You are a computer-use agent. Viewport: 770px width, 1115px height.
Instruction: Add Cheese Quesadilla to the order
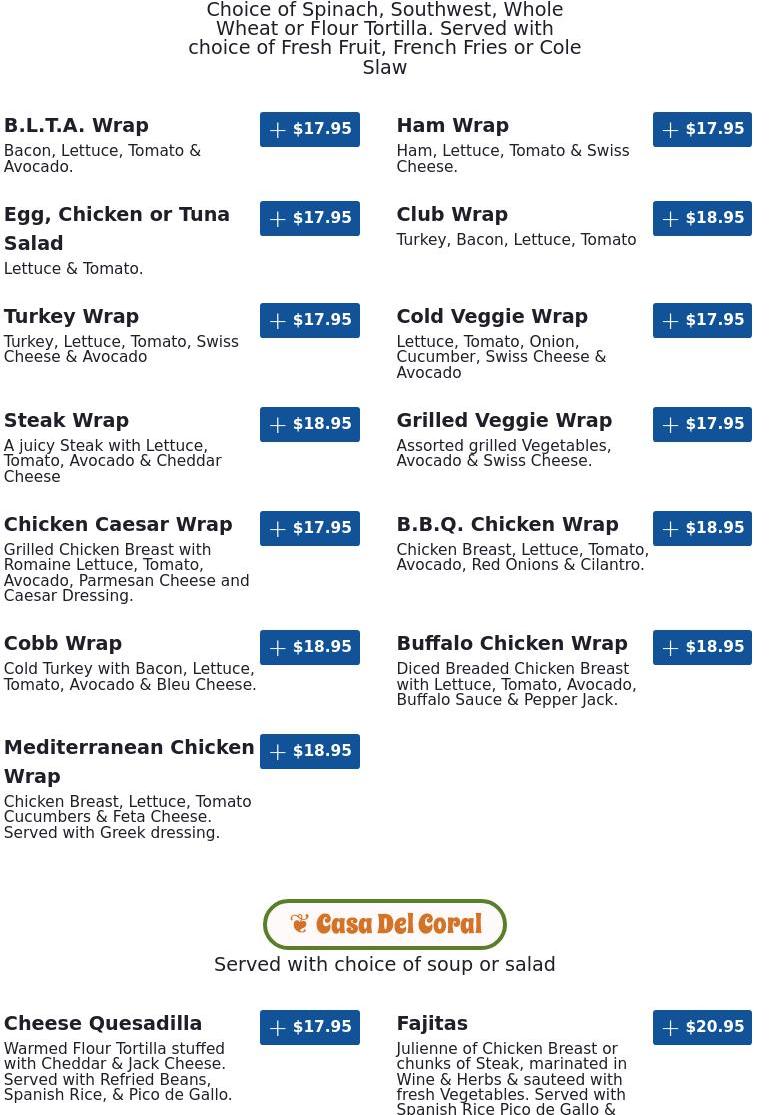click(310, 1027)
